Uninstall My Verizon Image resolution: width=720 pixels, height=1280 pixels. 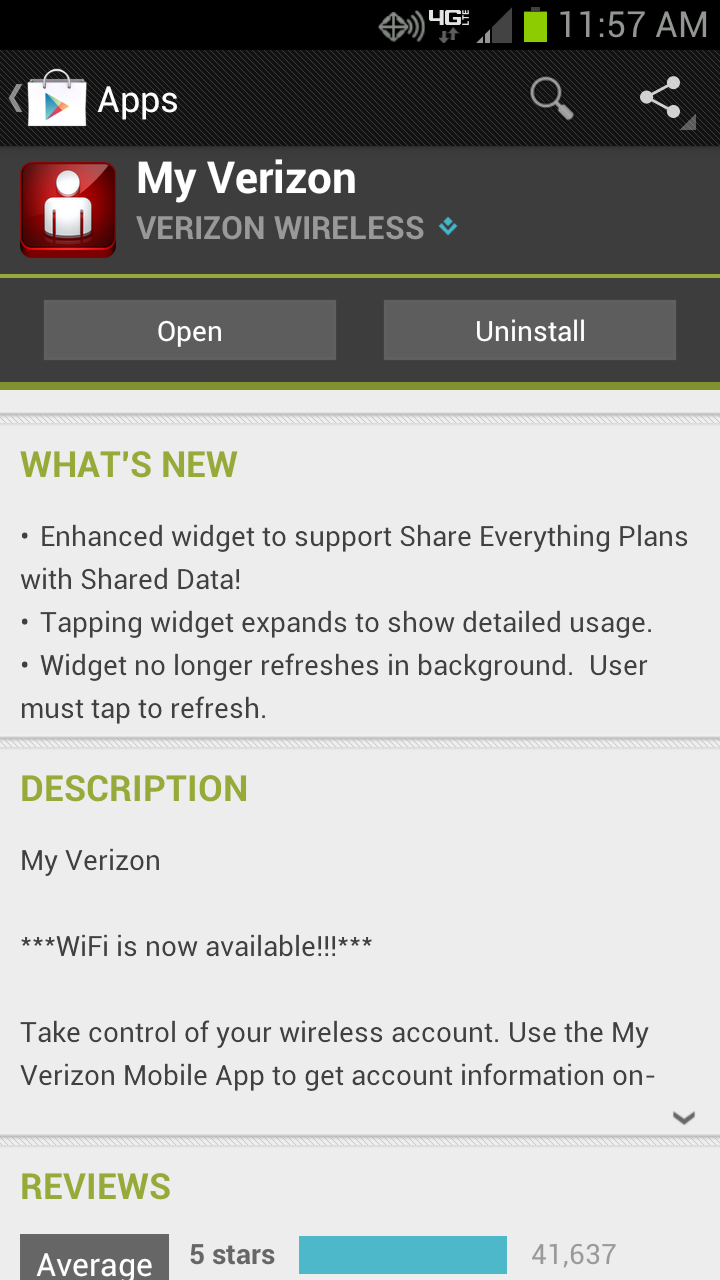click(x=530, y=331)
